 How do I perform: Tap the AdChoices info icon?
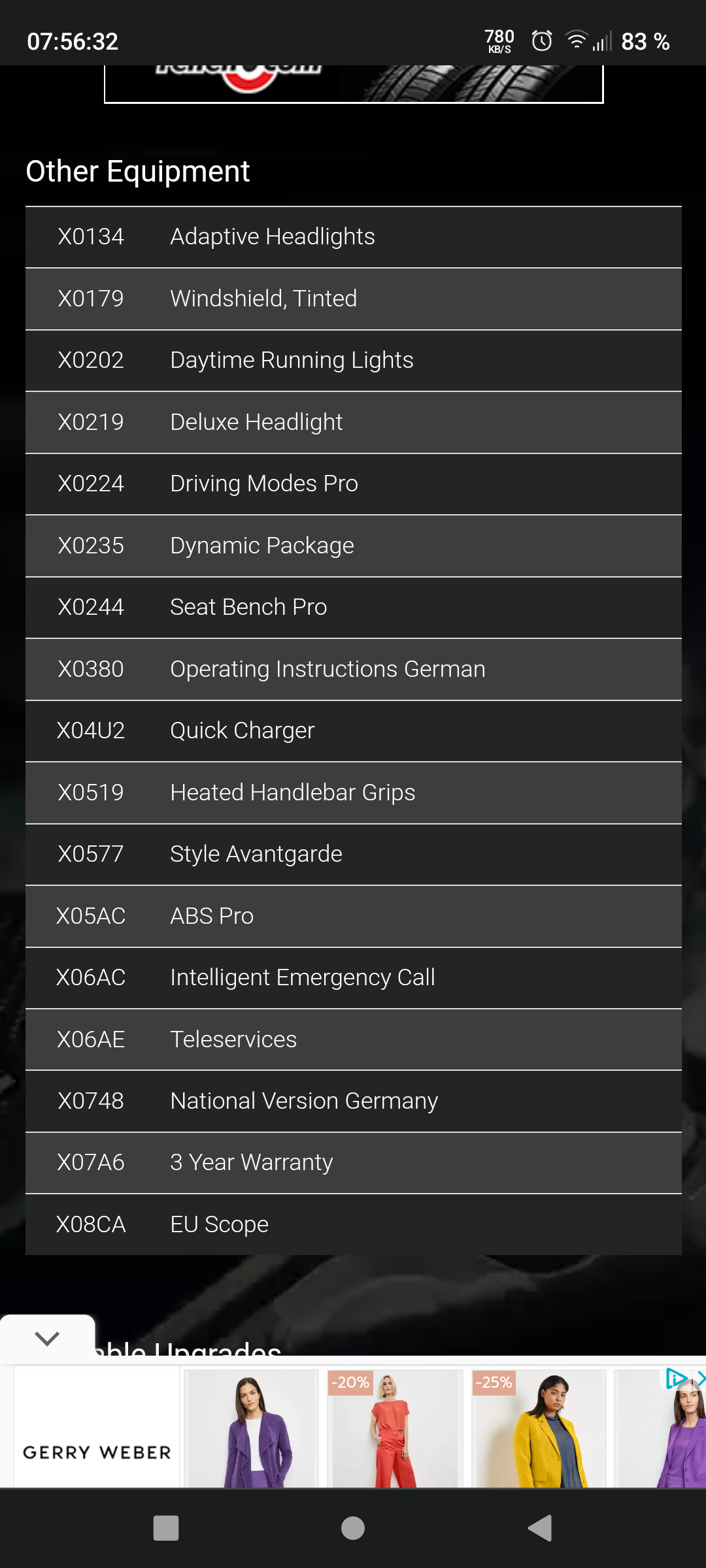click(x=676, y=1379)
